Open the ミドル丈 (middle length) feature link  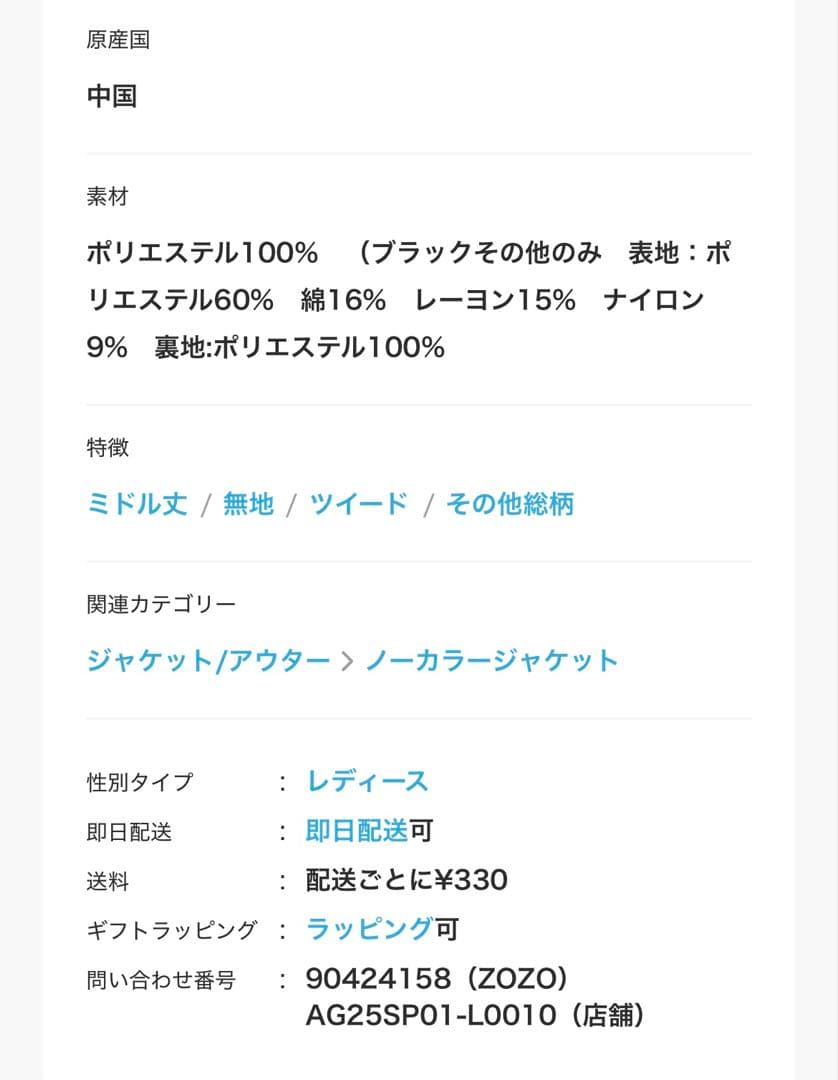(138, 505)
